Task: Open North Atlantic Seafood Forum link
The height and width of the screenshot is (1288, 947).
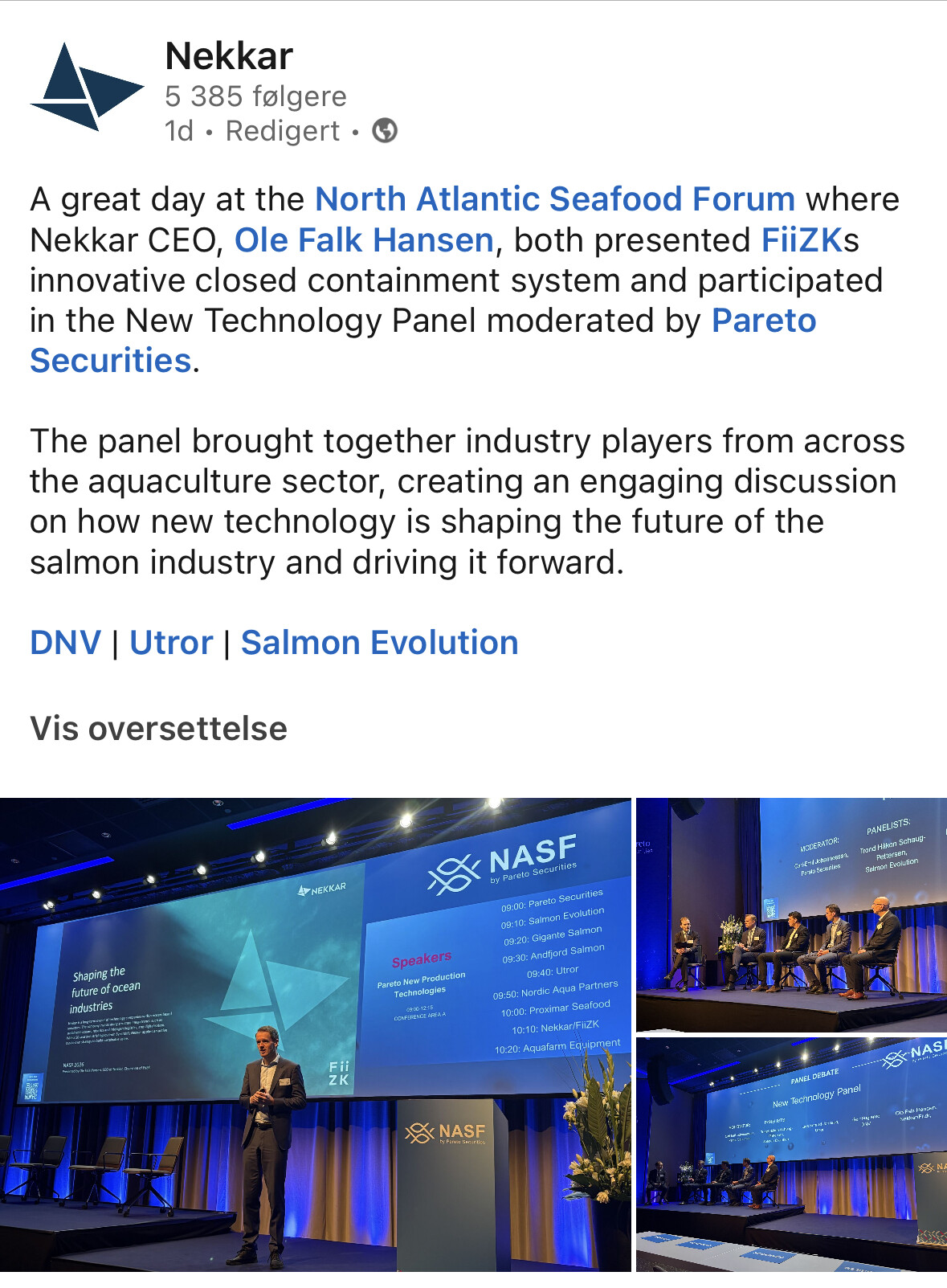Action: click(x=554, y=199)
